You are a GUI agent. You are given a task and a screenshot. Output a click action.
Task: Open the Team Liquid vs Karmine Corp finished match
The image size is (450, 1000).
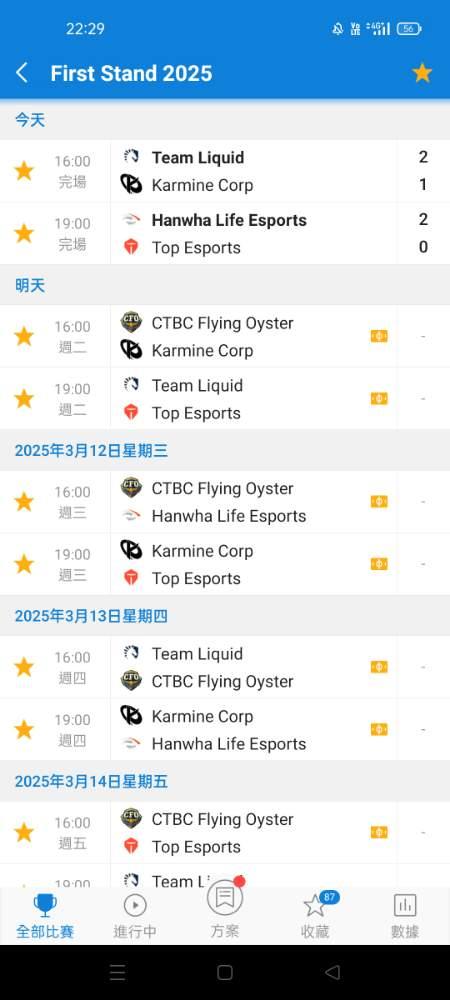pyautogui.click(x=225, y=171)
